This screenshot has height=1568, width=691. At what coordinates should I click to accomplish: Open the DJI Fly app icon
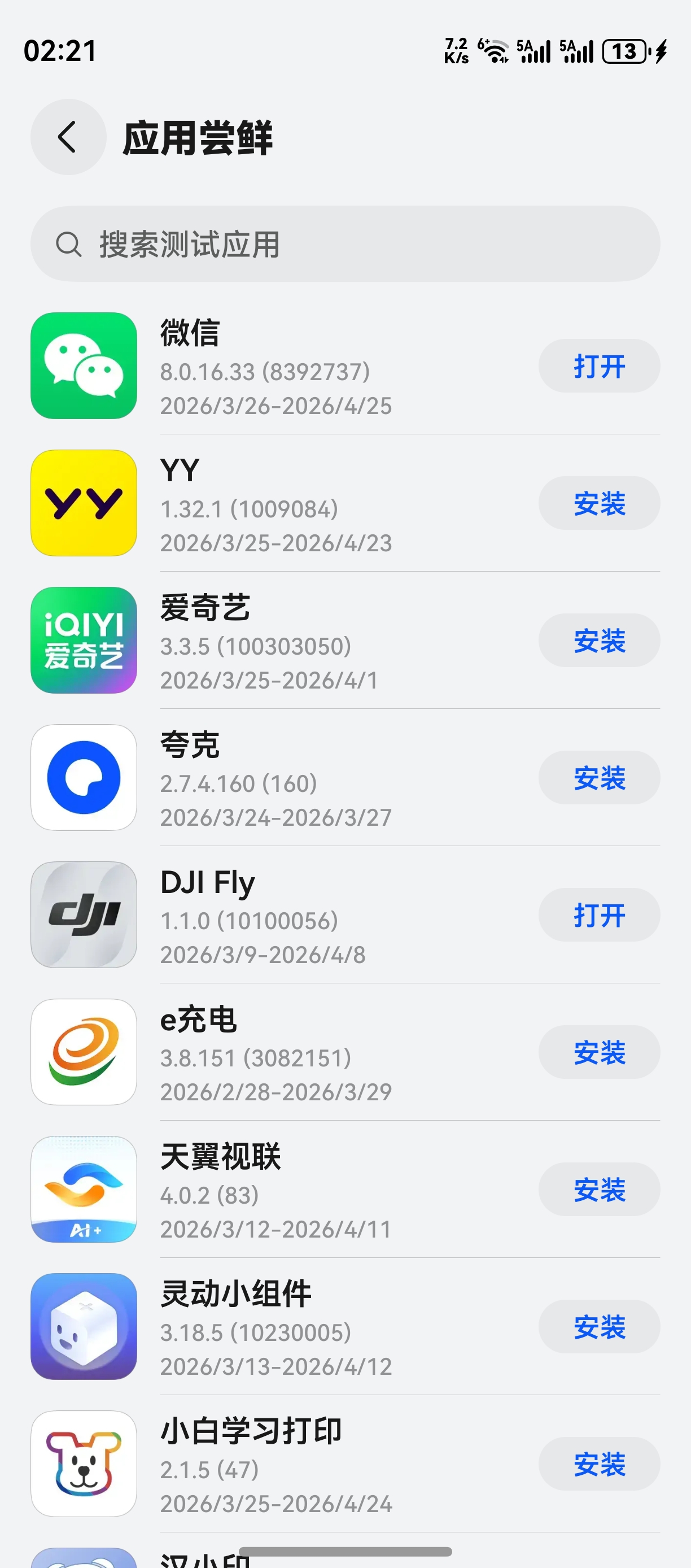coord(84,915)
